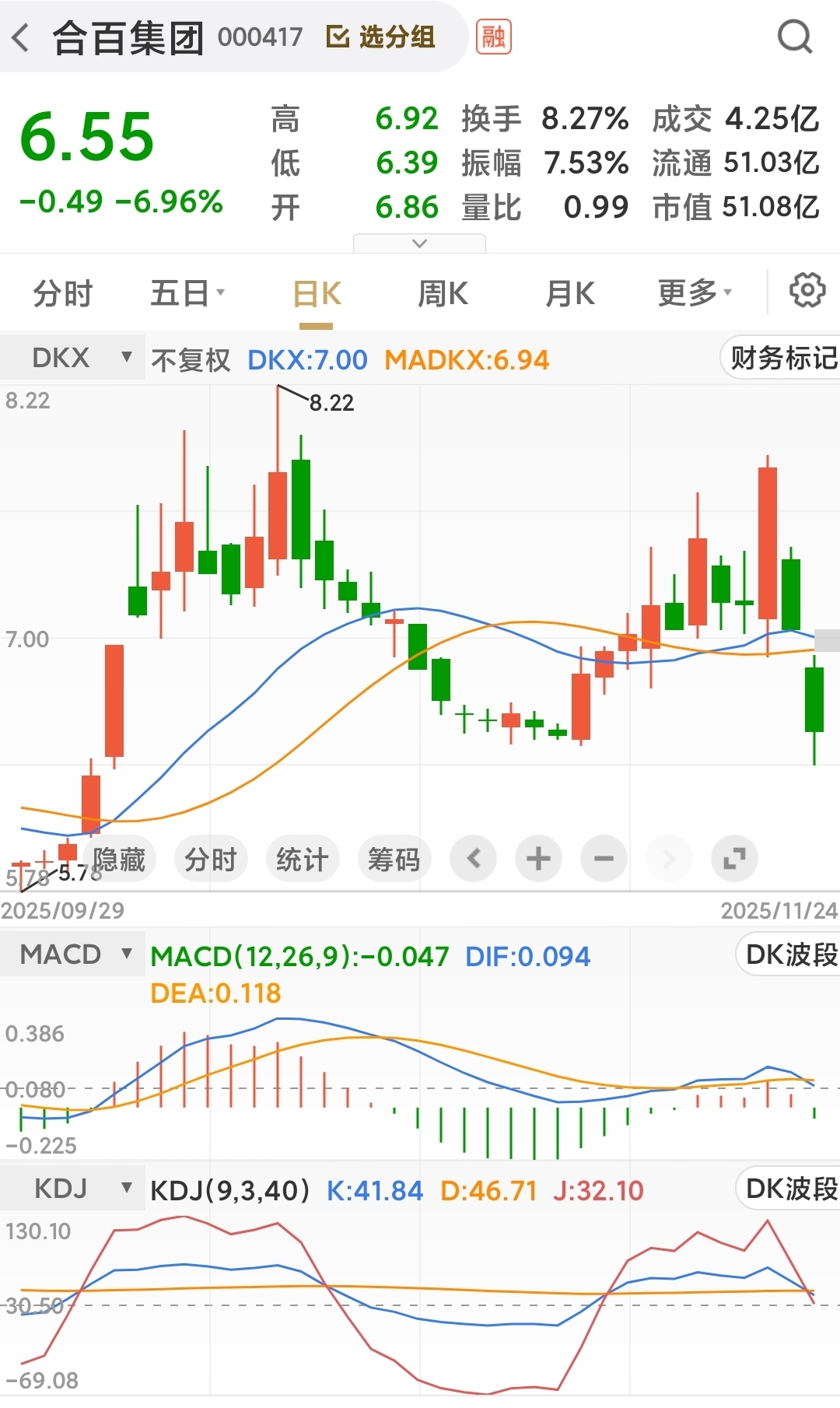The height and width of the screenshot is (1408, 840).
Task: Tap the 财务标记 button
Action: click(782, 358)
